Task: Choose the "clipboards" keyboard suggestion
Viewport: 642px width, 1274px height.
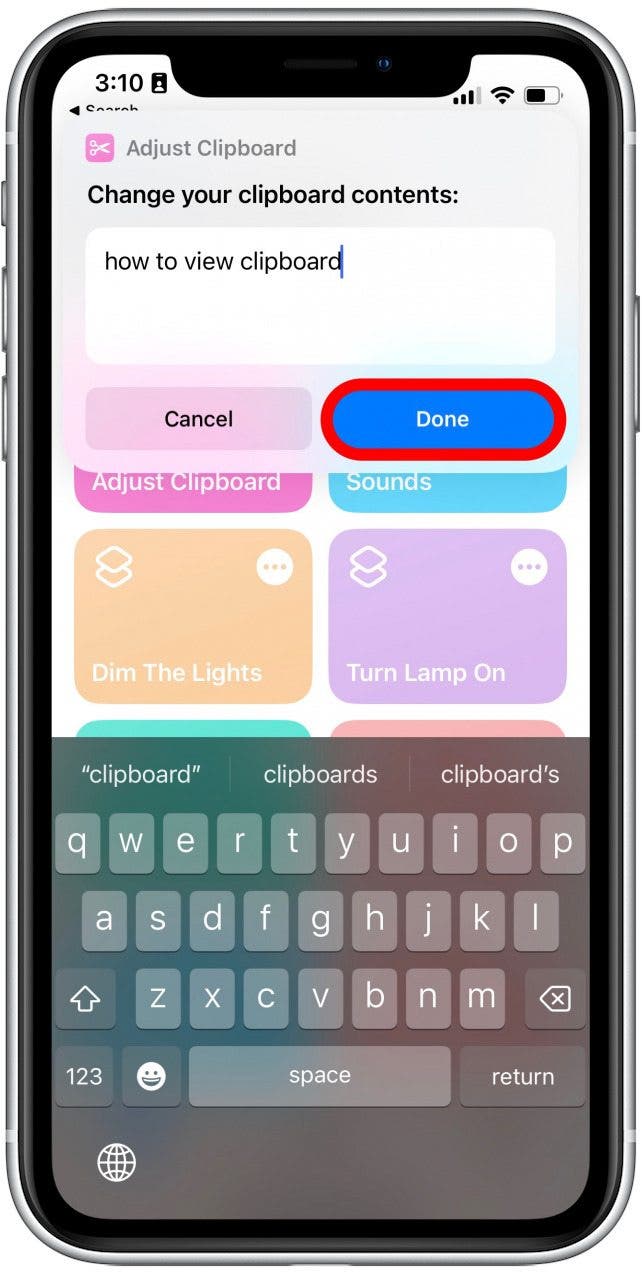Action: click(320, 774)
